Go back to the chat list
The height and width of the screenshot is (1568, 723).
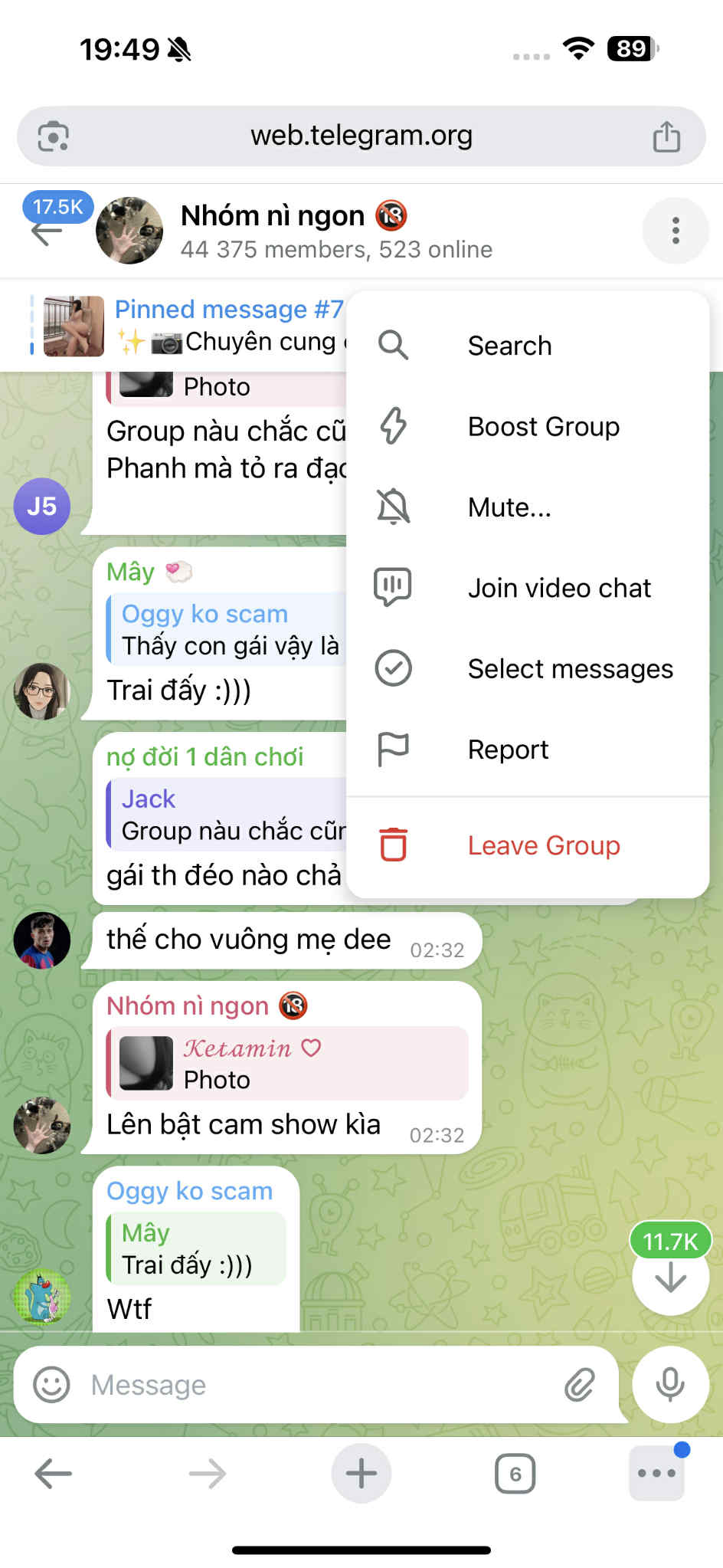pyautogui.click(x=47, y=231)
